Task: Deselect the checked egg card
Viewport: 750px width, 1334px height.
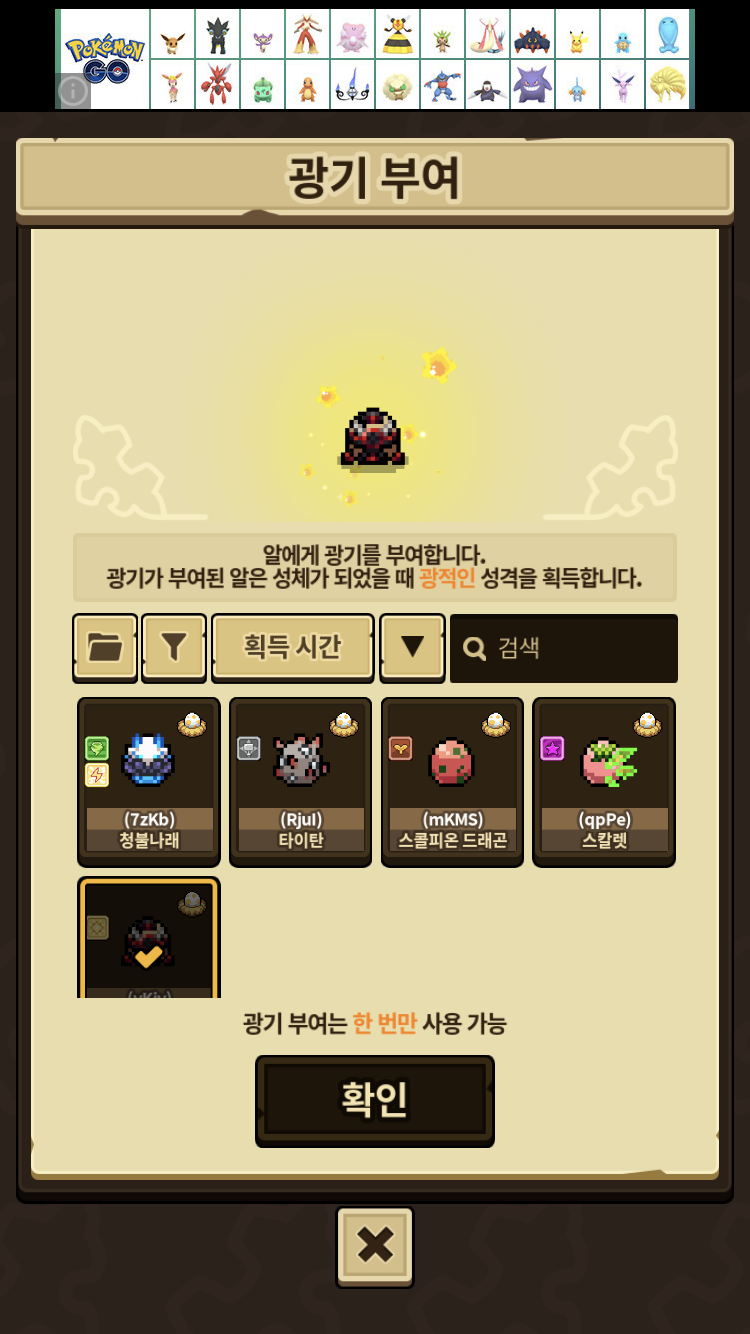Action: coord(149,938)
